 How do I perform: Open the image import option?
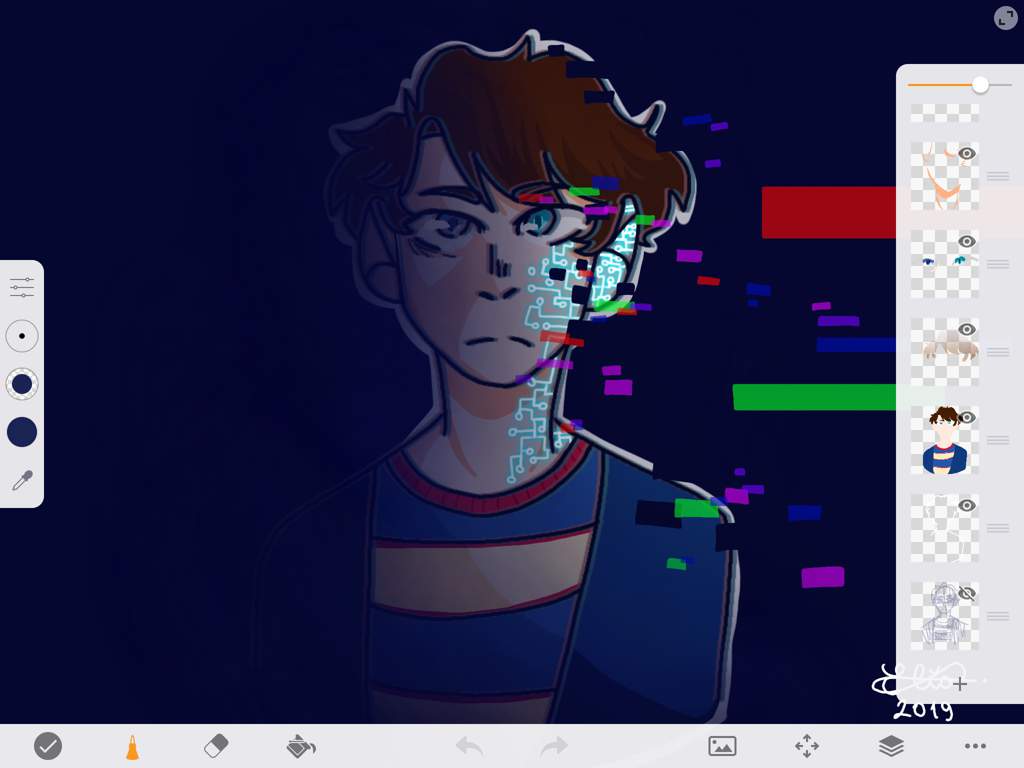point(722,746)
